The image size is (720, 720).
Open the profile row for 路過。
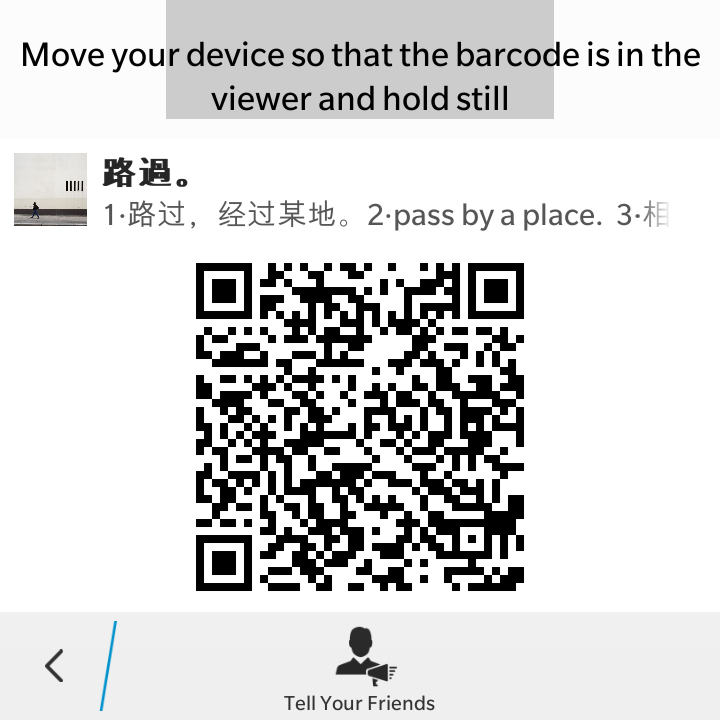tap(360, 190)
